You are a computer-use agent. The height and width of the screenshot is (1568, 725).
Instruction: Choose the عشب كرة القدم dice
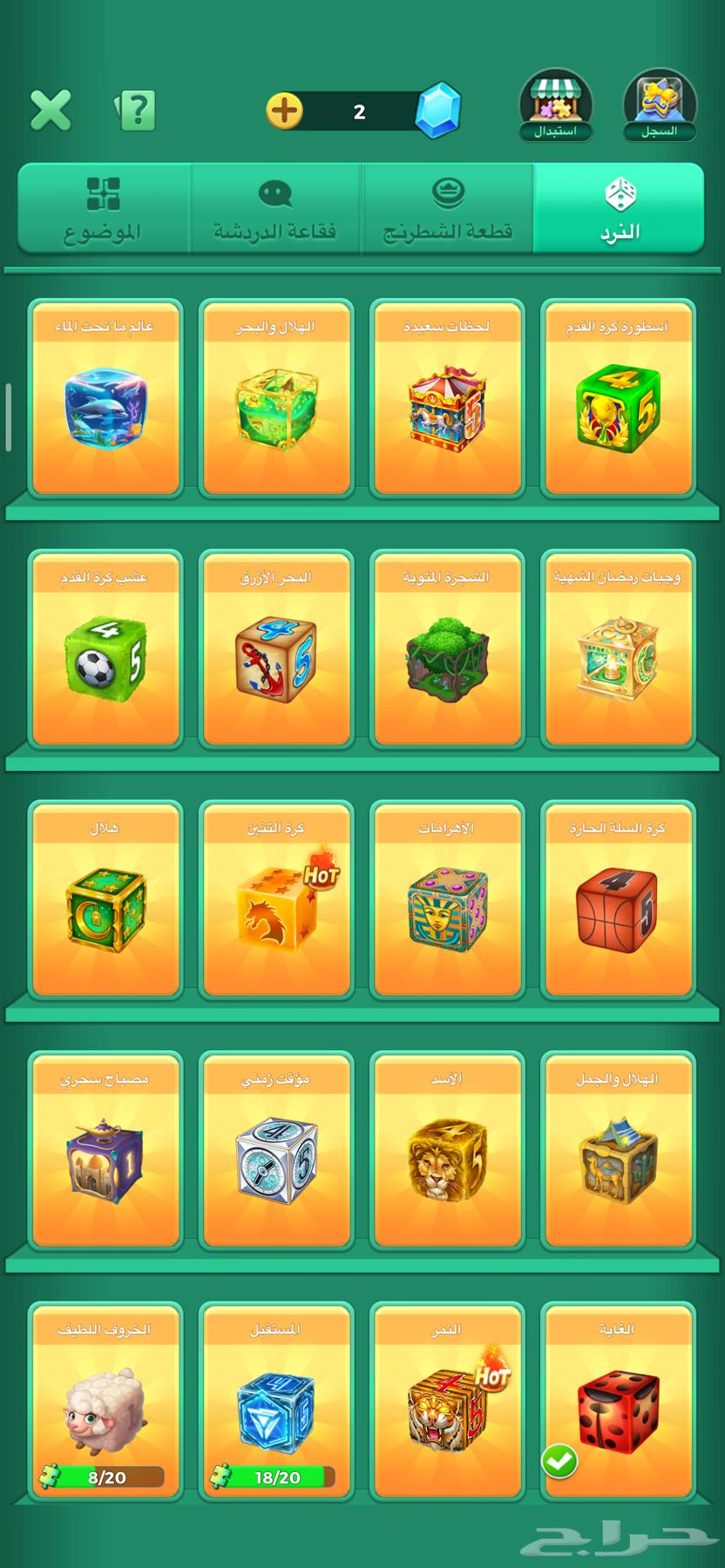[x=105, y=650]
